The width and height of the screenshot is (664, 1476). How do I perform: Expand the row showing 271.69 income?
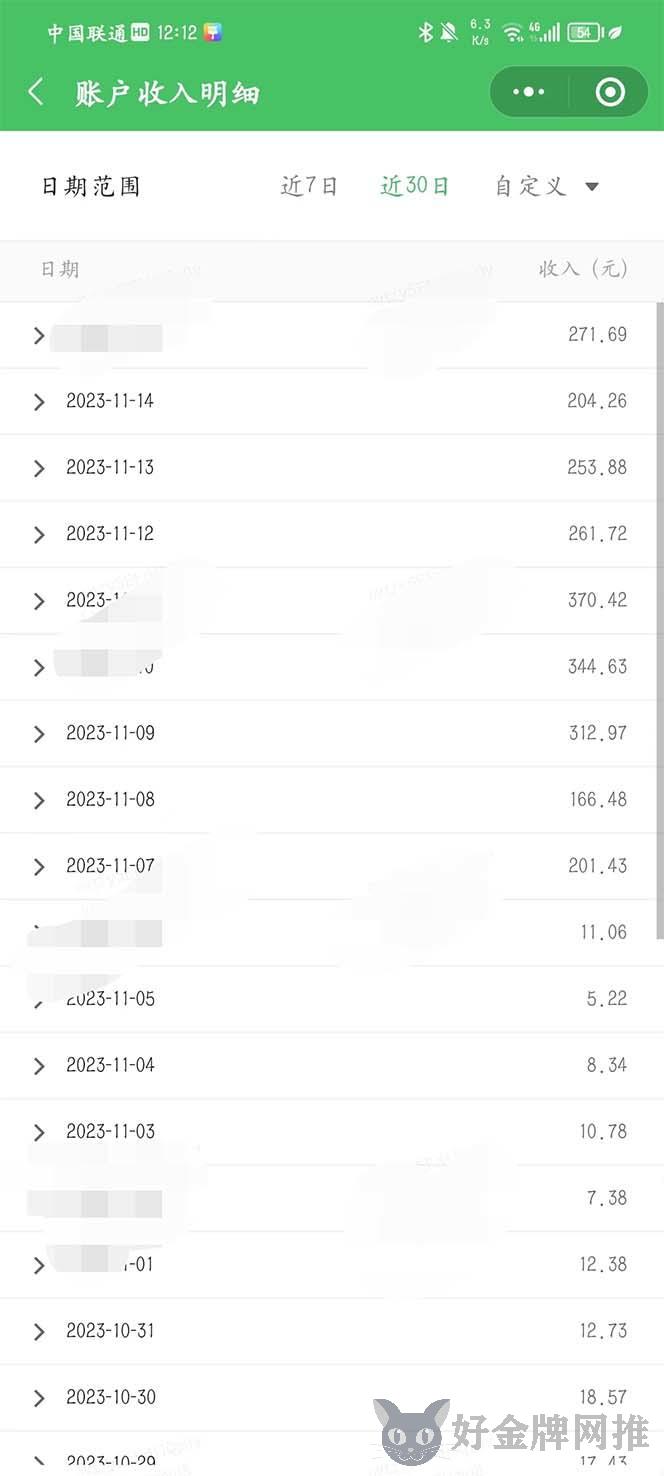[330, 335]
